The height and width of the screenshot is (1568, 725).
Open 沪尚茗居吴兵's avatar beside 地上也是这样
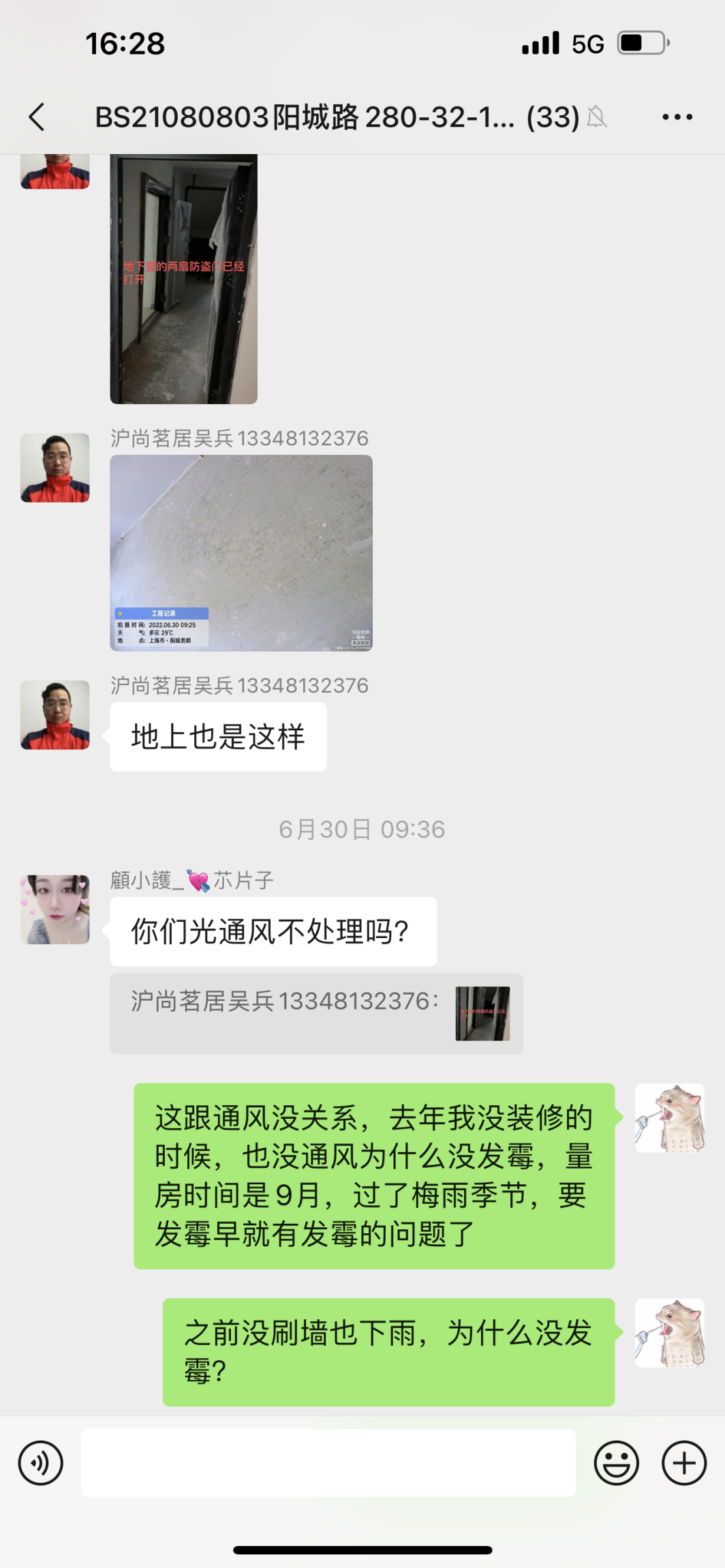[x=55, y=715]
